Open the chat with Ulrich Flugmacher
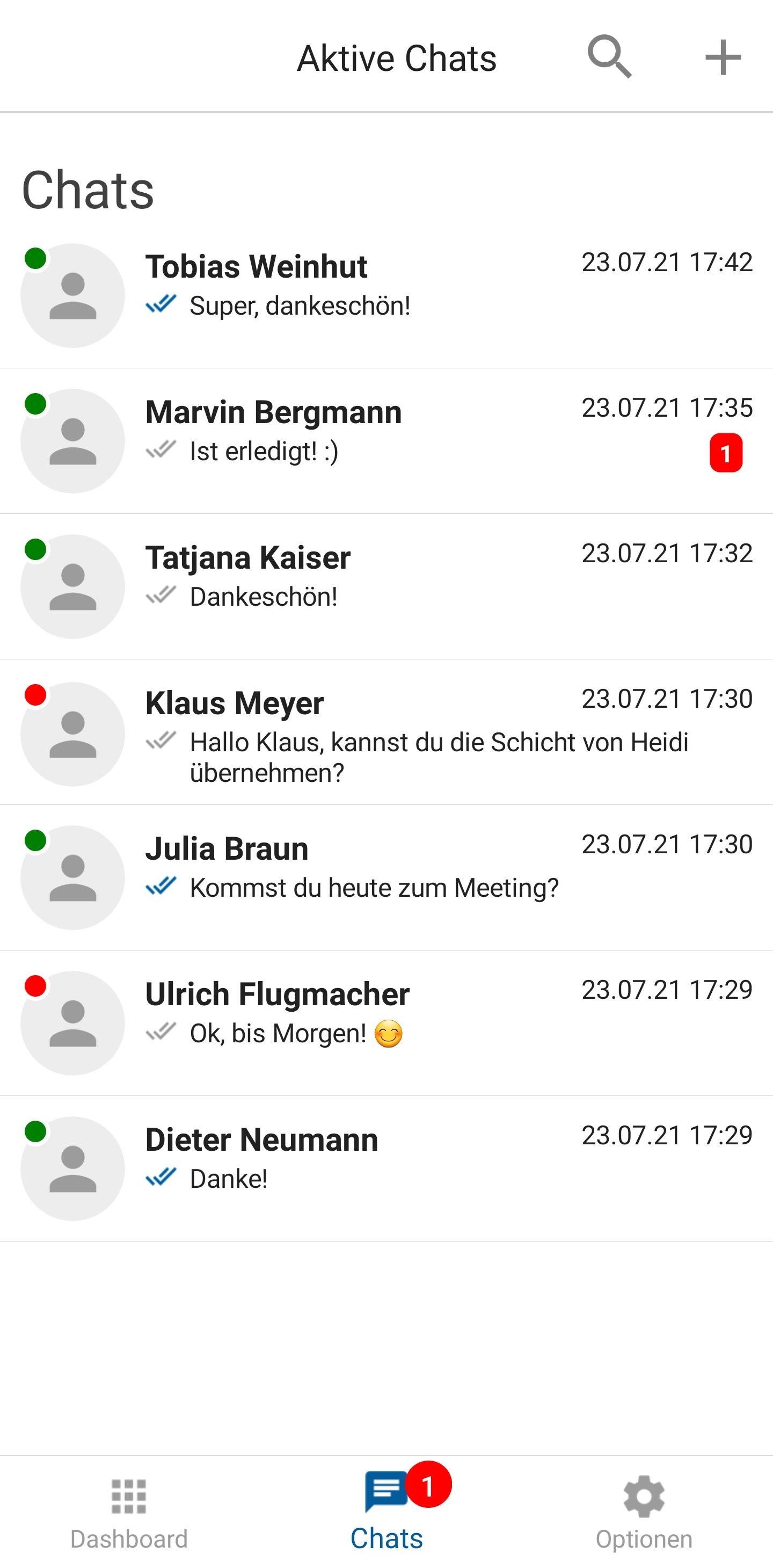The height and width of the screenshot is (1568, 773). coord(386,1023)
